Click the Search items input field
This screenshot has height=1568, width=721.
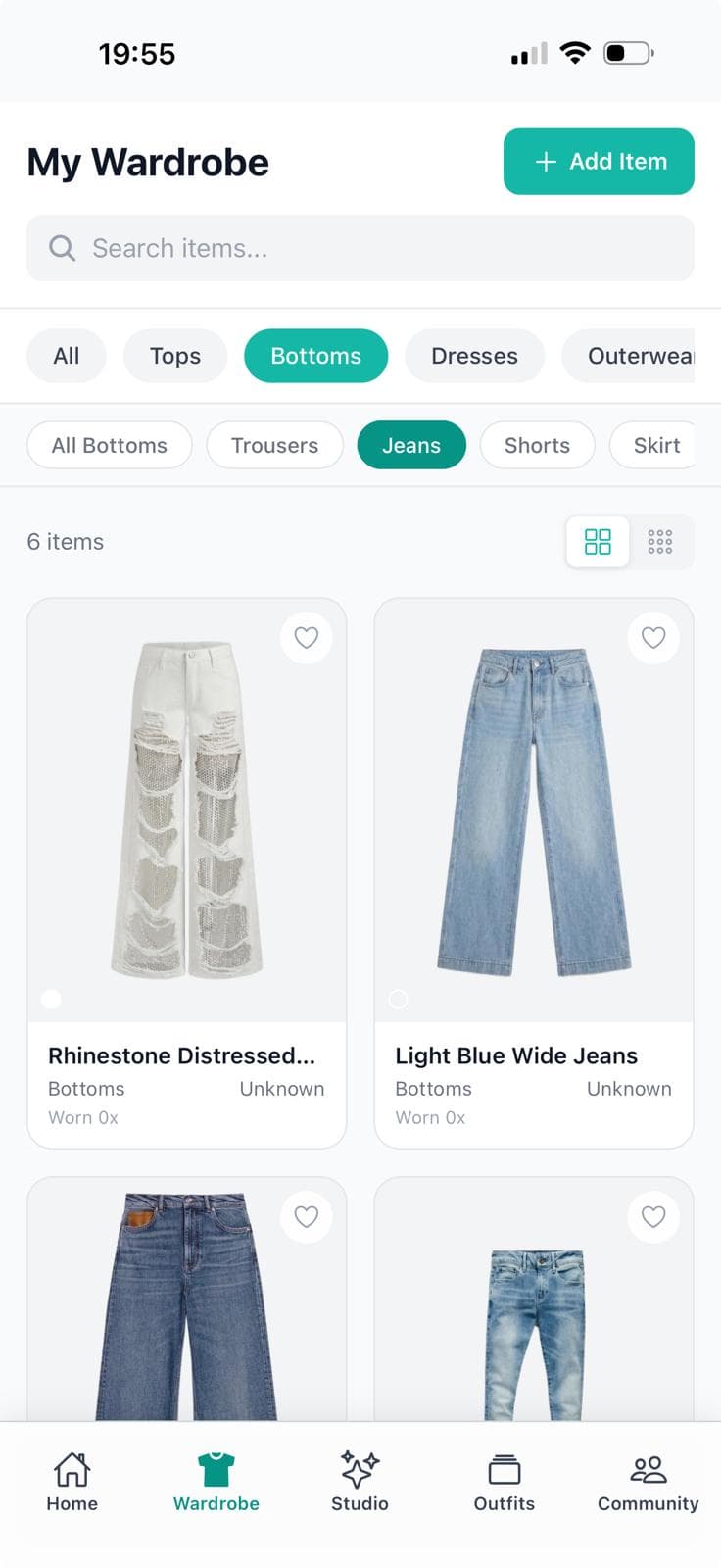point(360,248)
